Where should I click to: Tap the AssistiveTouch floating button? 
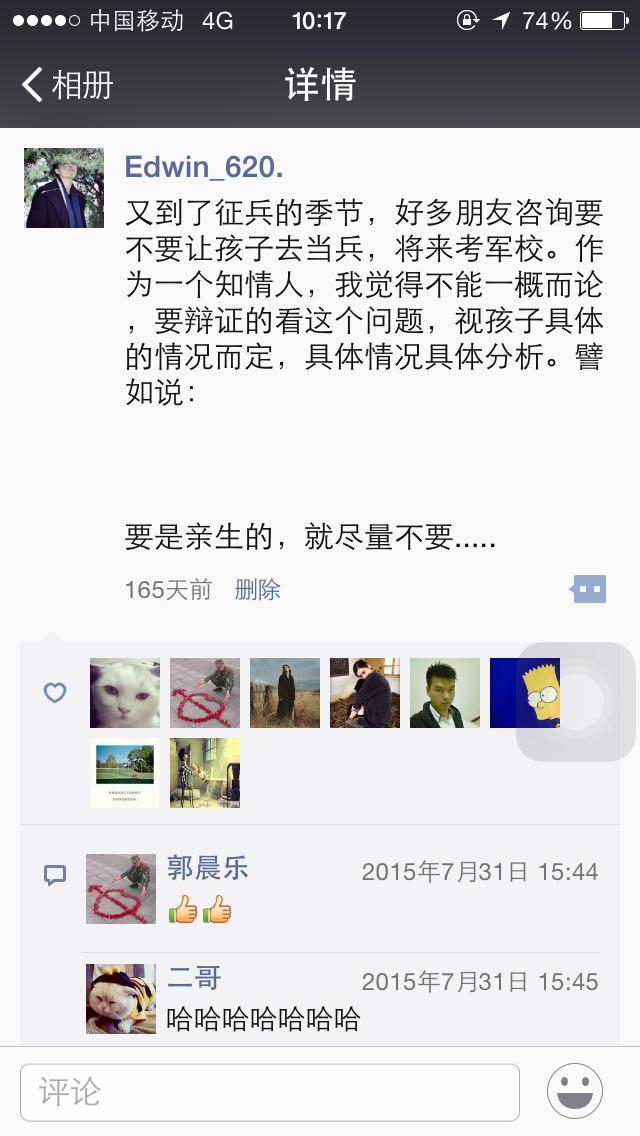pos(576,702)
